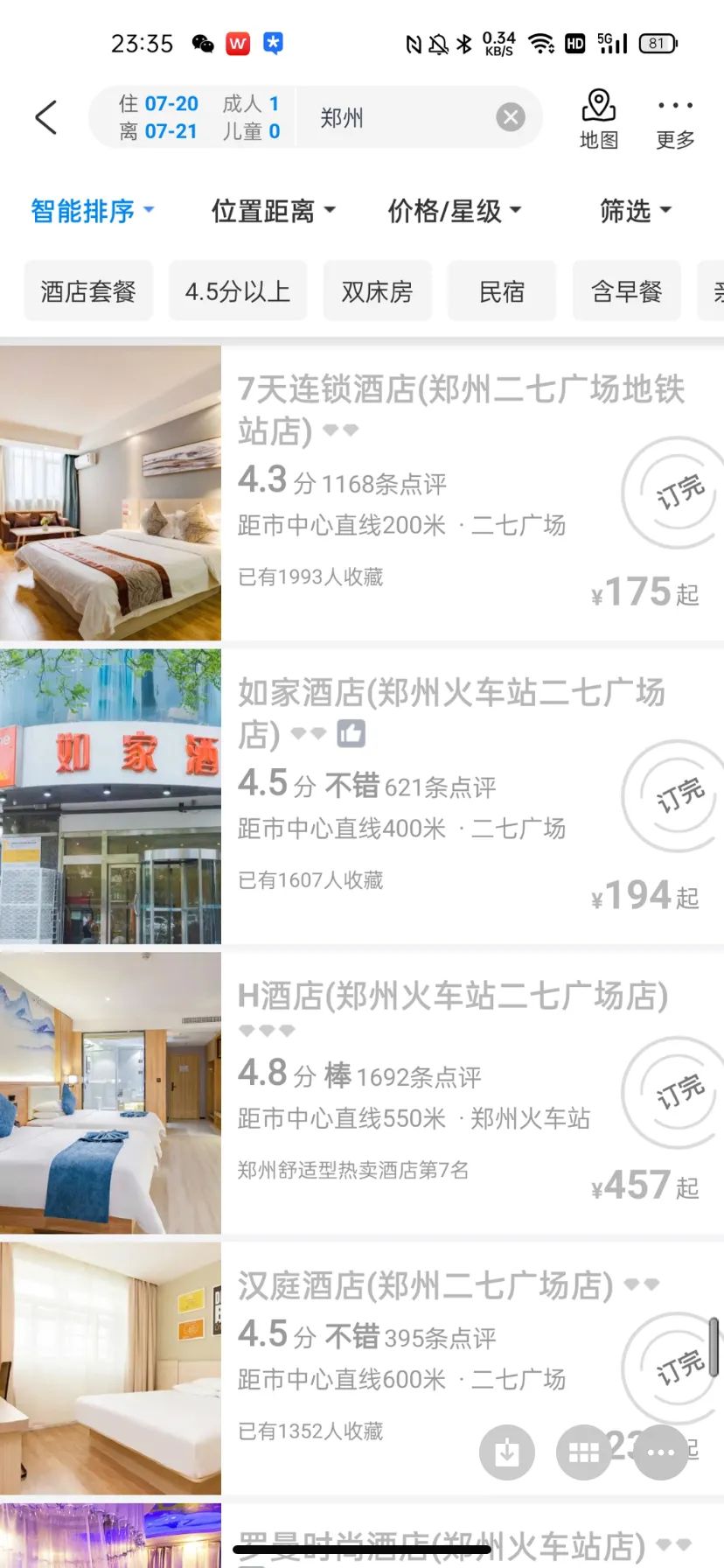Go back to the previous page

point(46,117)
